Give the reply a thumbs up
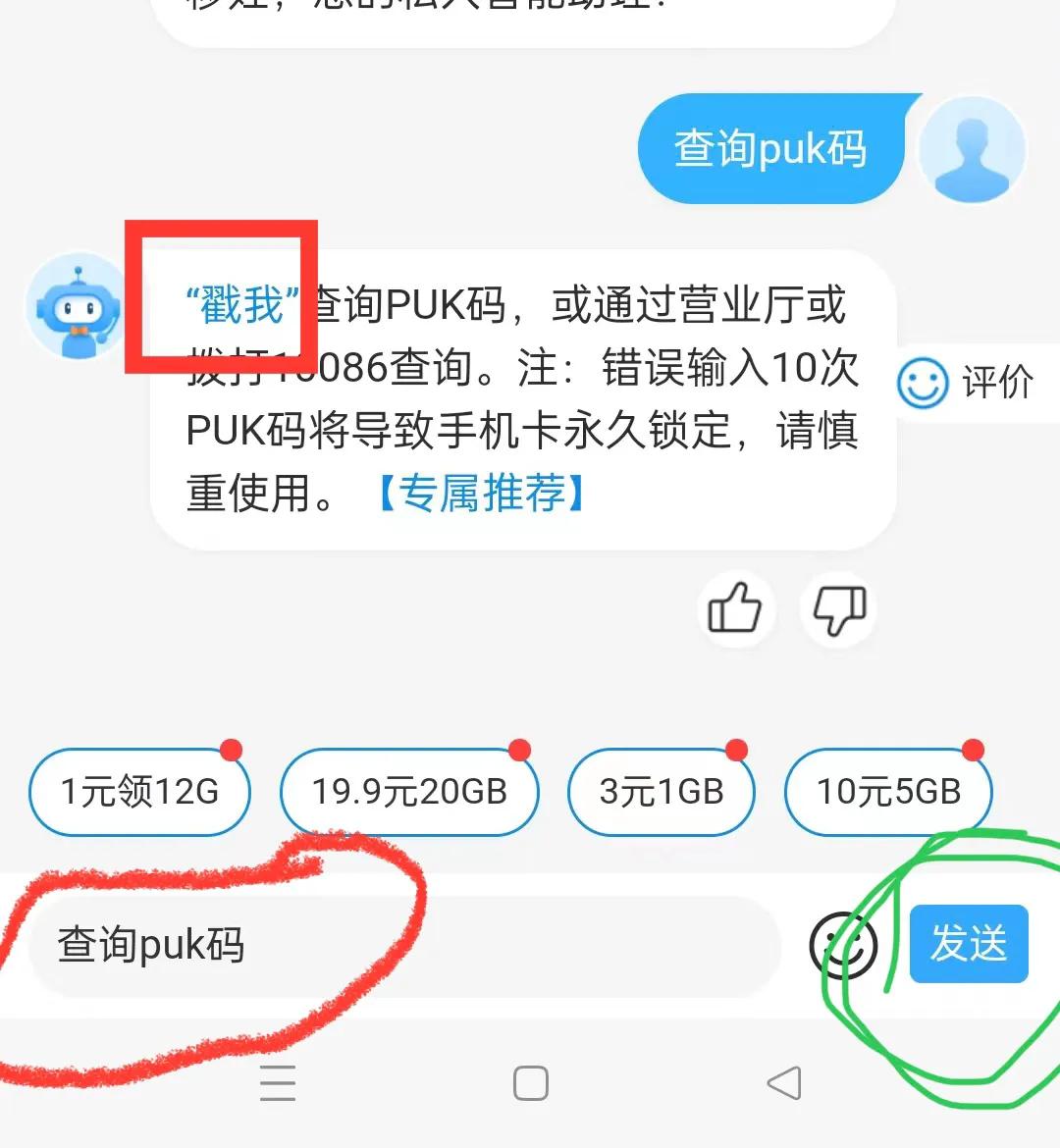Image resolution: width=1060 pixels, height=1148 pixels. point(734,609)
